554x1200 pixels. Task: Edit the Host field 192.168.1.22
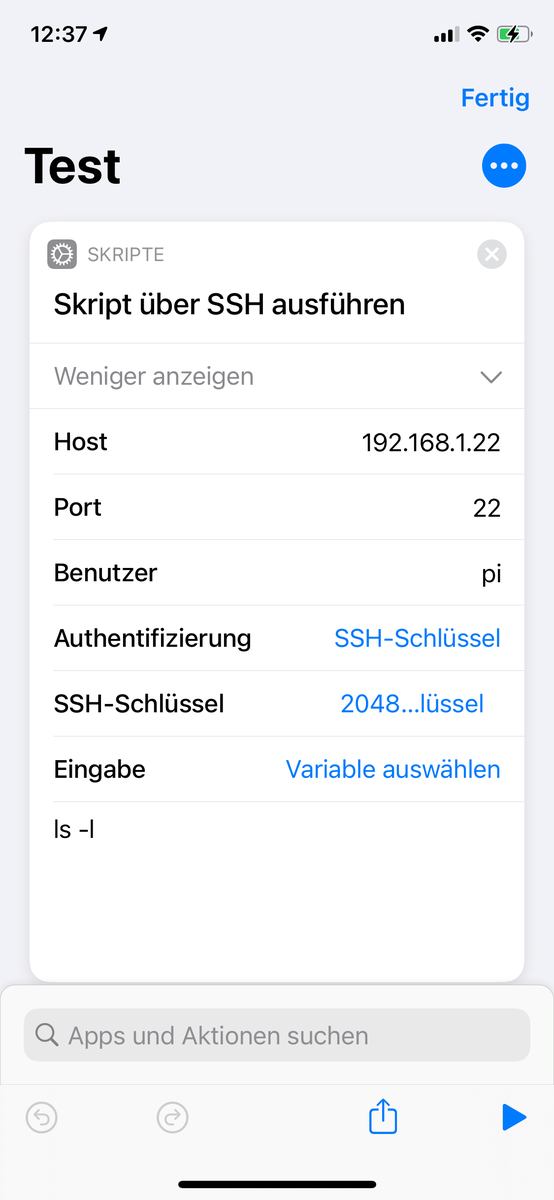point(430,442)
